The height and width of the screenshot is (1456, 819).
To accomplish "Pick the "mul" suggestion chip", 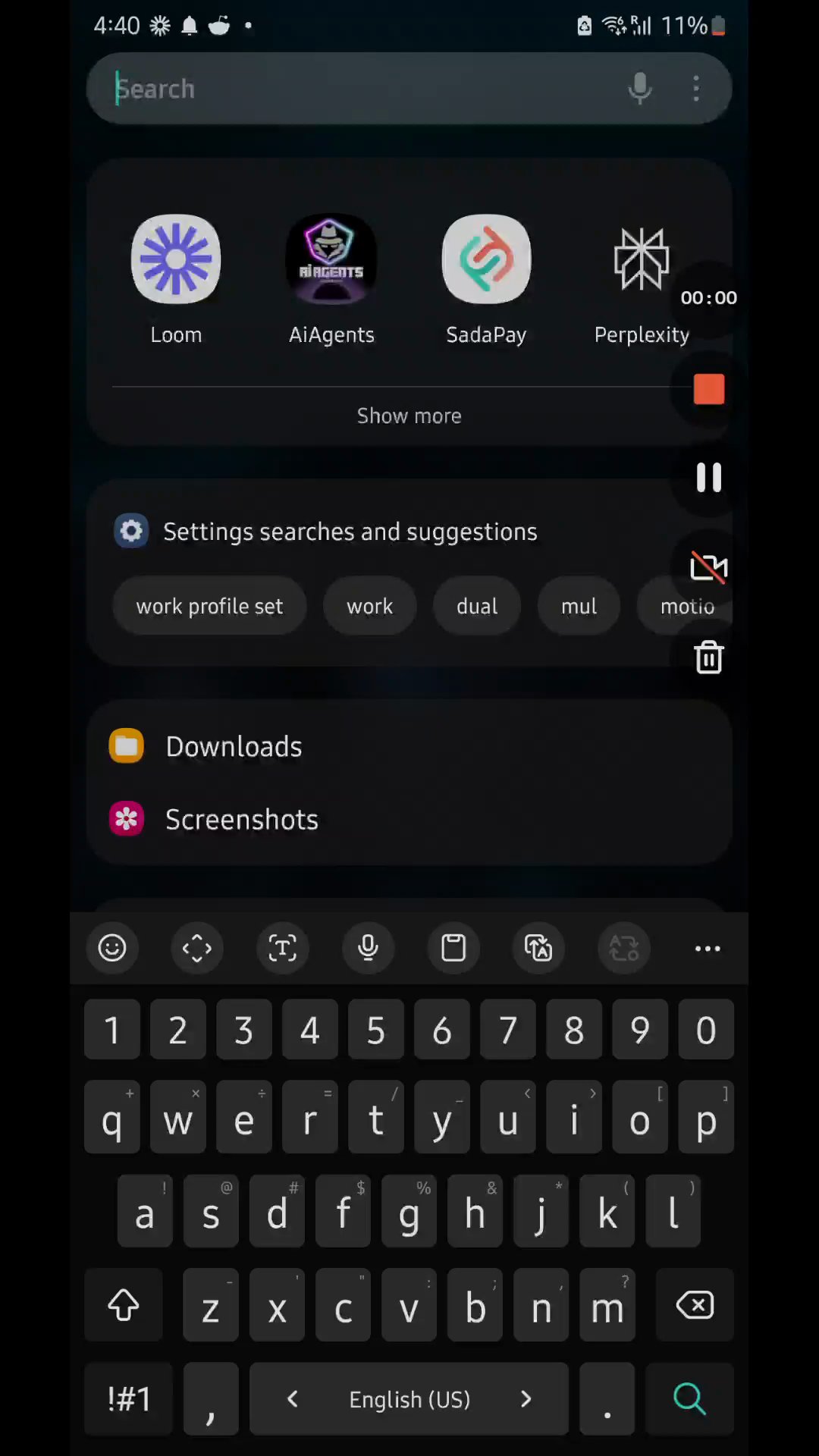I will 579,607.
